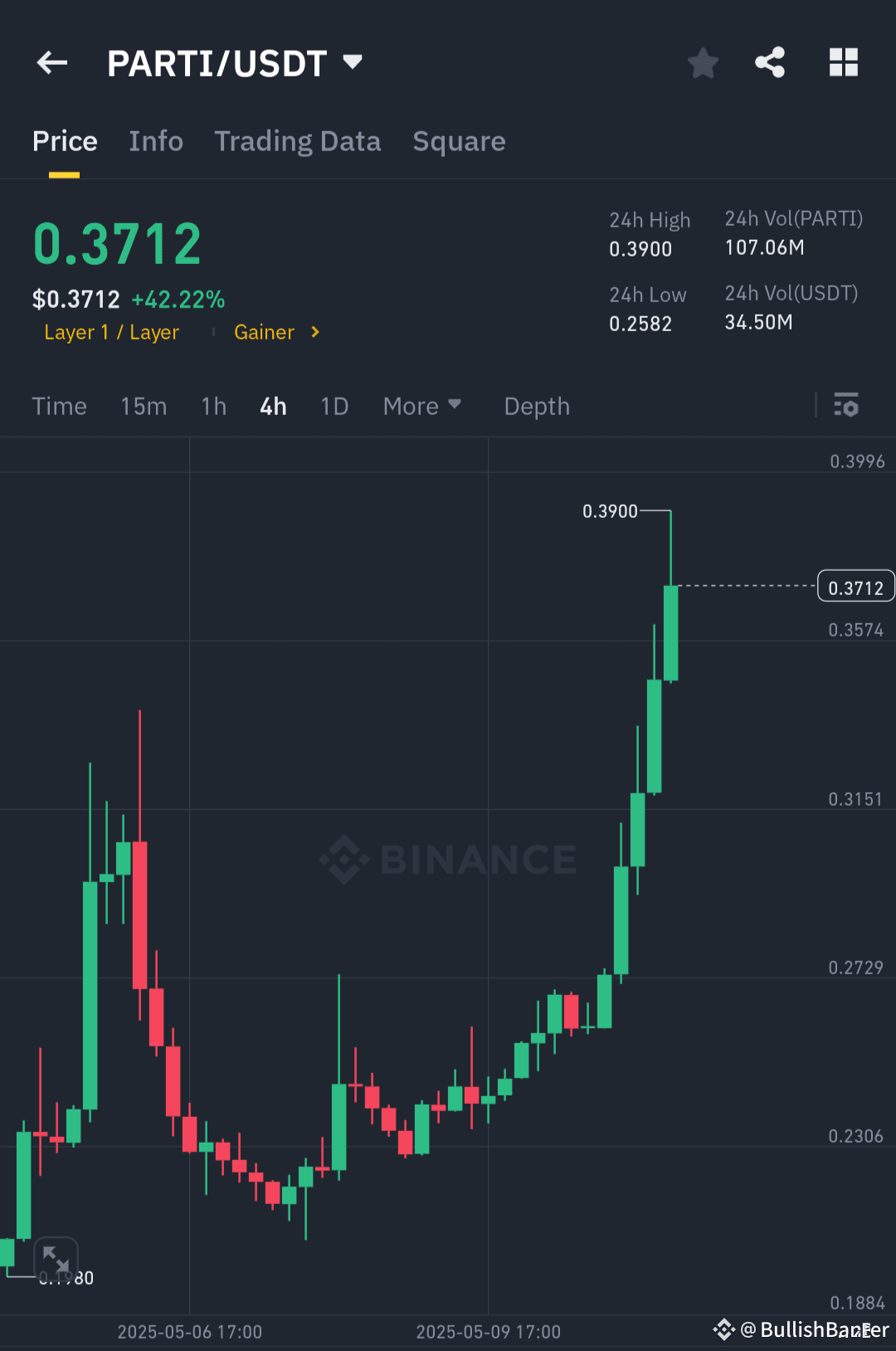
Task: Star PARTI/USDT as a favorite
Action: 703,62
